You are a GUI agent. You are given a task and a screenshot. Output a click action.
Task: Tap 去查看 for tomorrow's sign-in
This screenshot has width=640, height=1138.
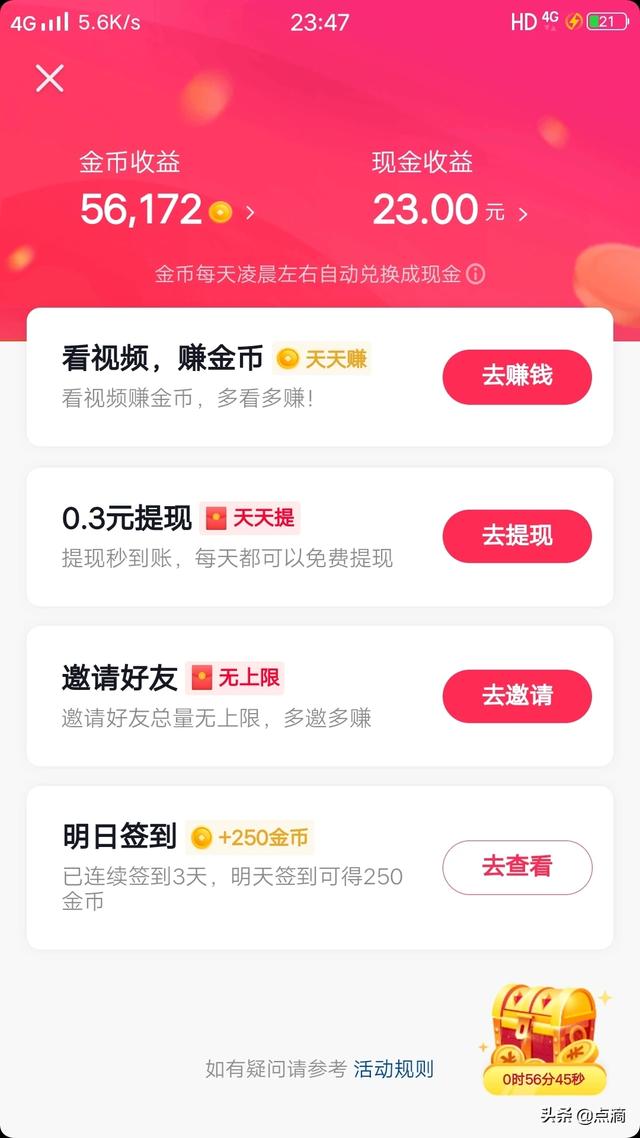click(517, 867)
